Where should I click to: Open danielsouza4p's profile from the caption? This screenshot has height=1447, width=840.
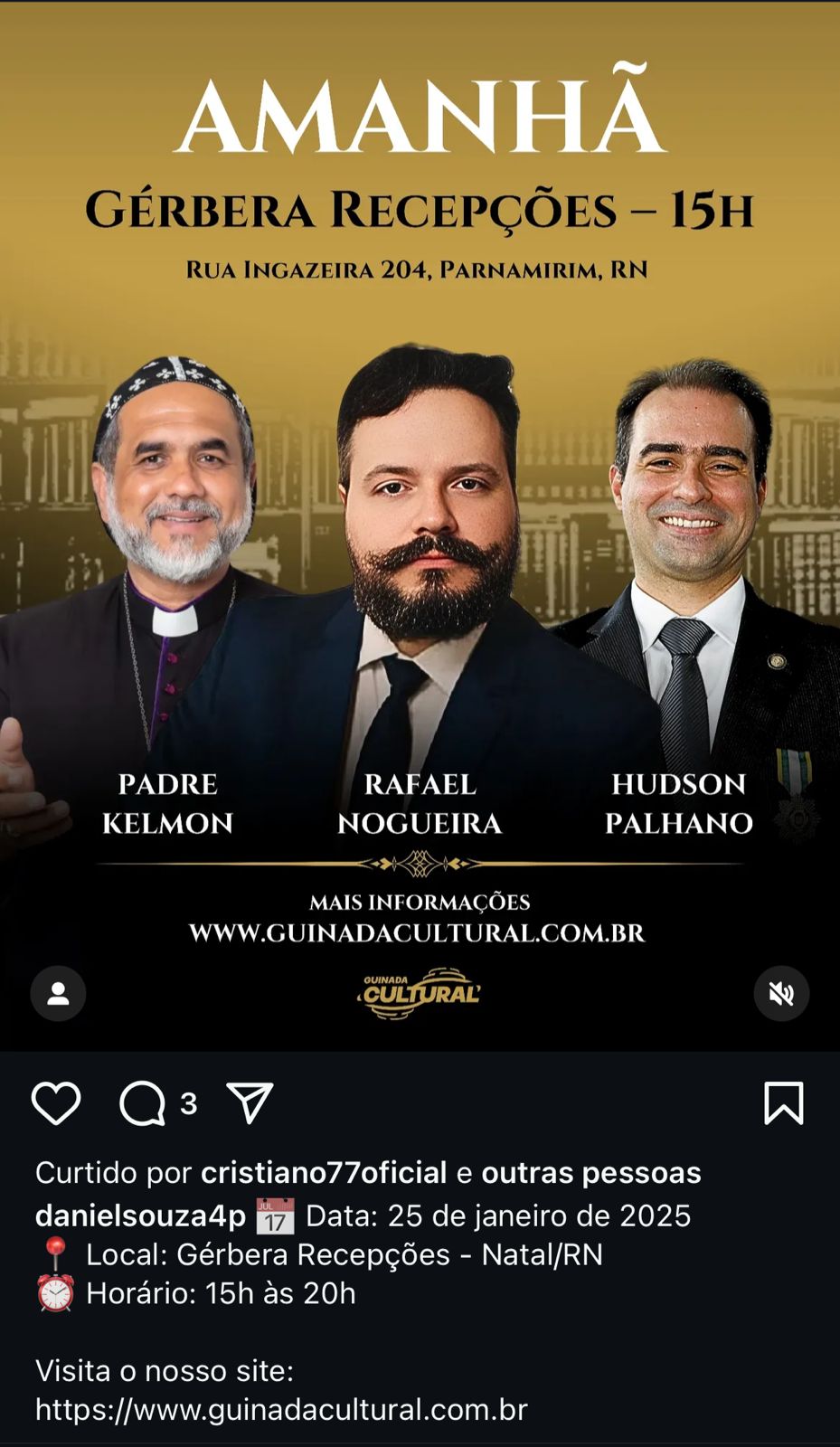pos(140,1216)
